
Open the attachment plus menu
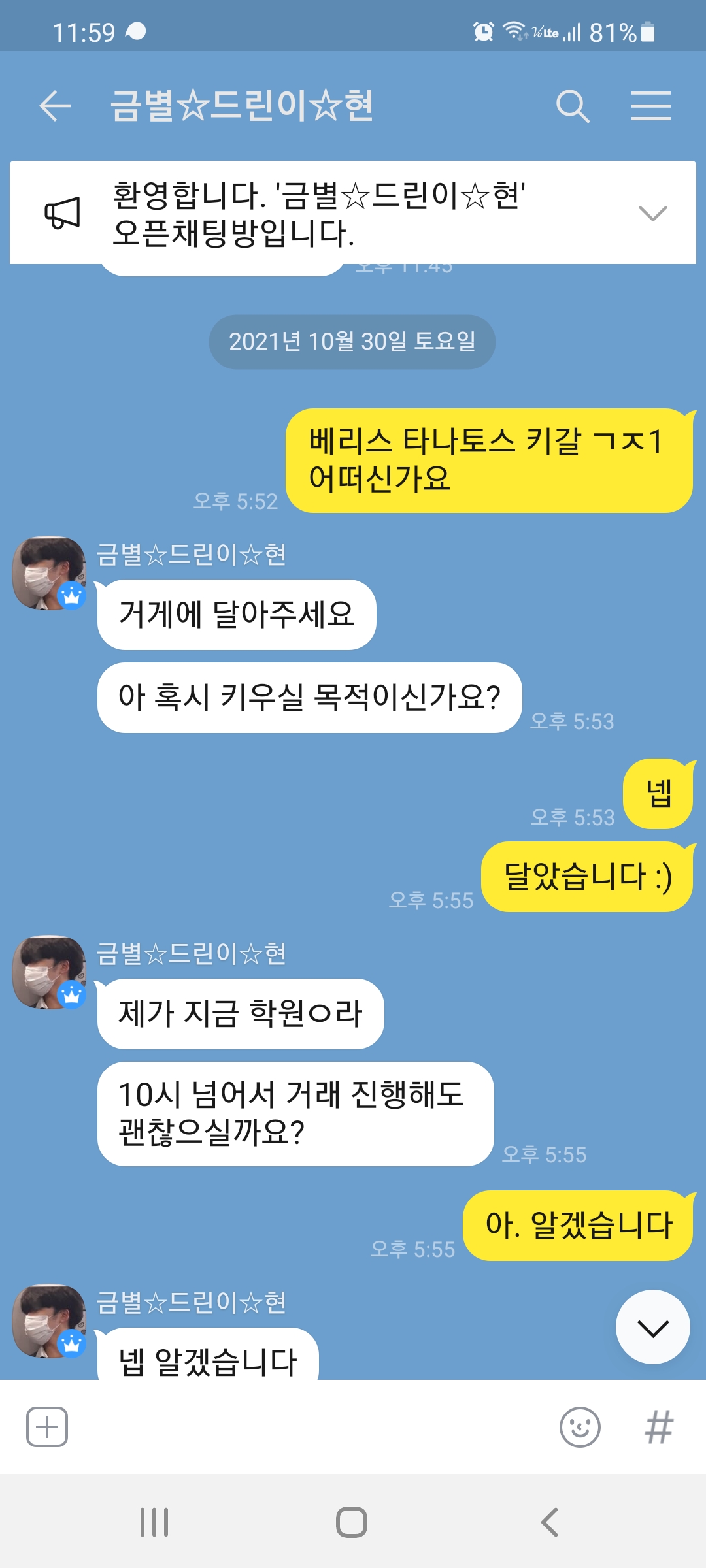click(x=47, y=1427)
